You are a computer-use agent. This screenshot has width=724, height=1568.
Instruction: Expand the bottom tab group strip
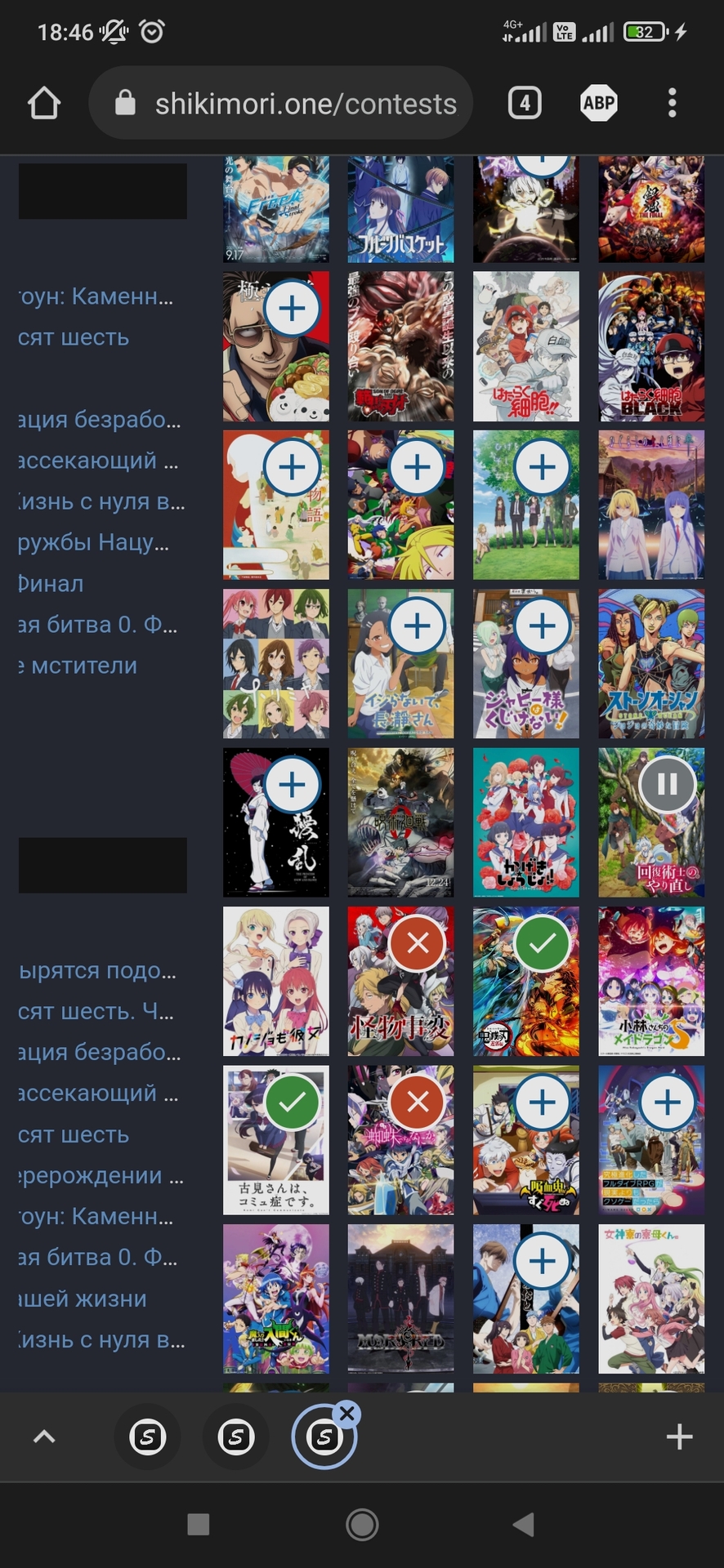click(x=44, y=1437)
